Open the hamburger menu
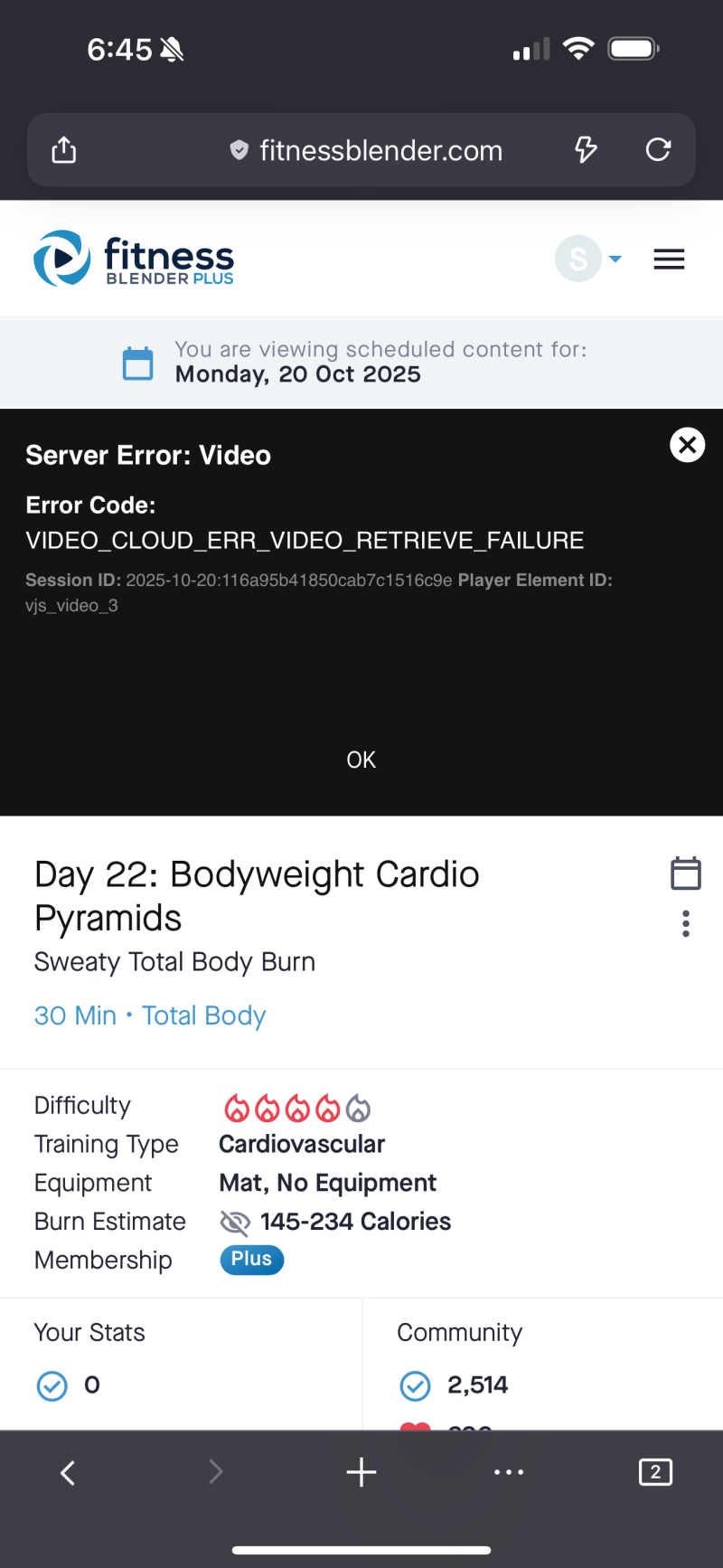This screenshot has width=723, height=1568. pyautogui.click(x=669, y=260)
